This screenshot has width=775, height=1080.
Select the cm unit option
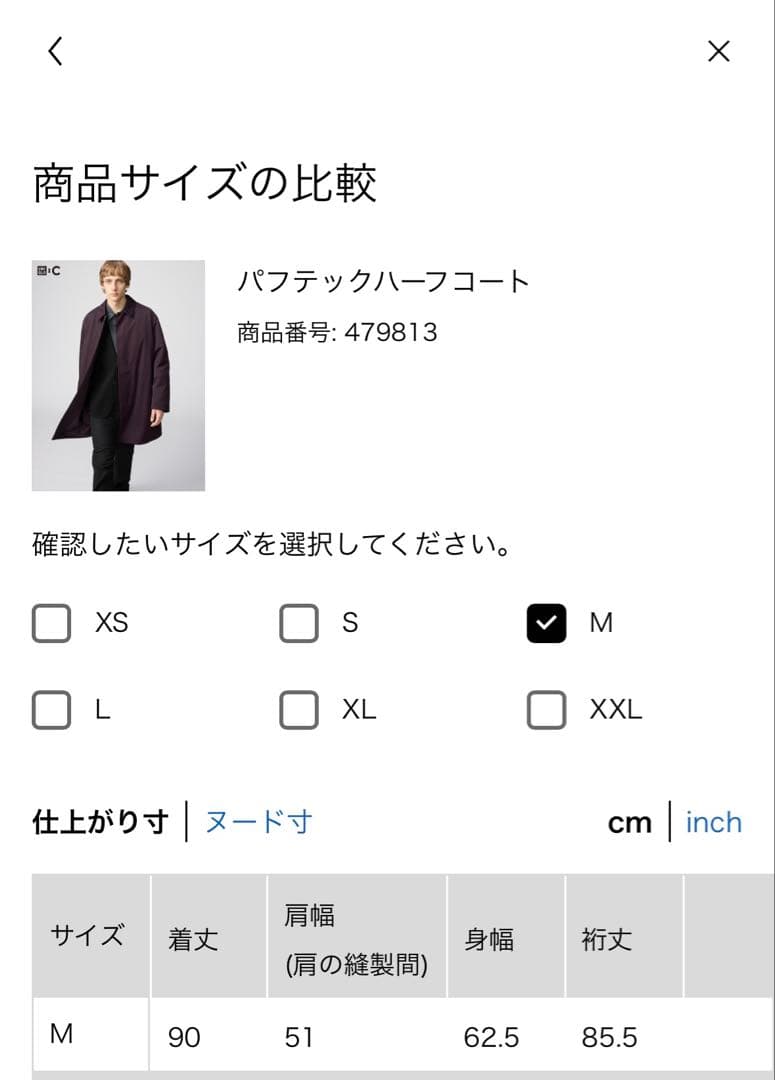coord(629,822)
